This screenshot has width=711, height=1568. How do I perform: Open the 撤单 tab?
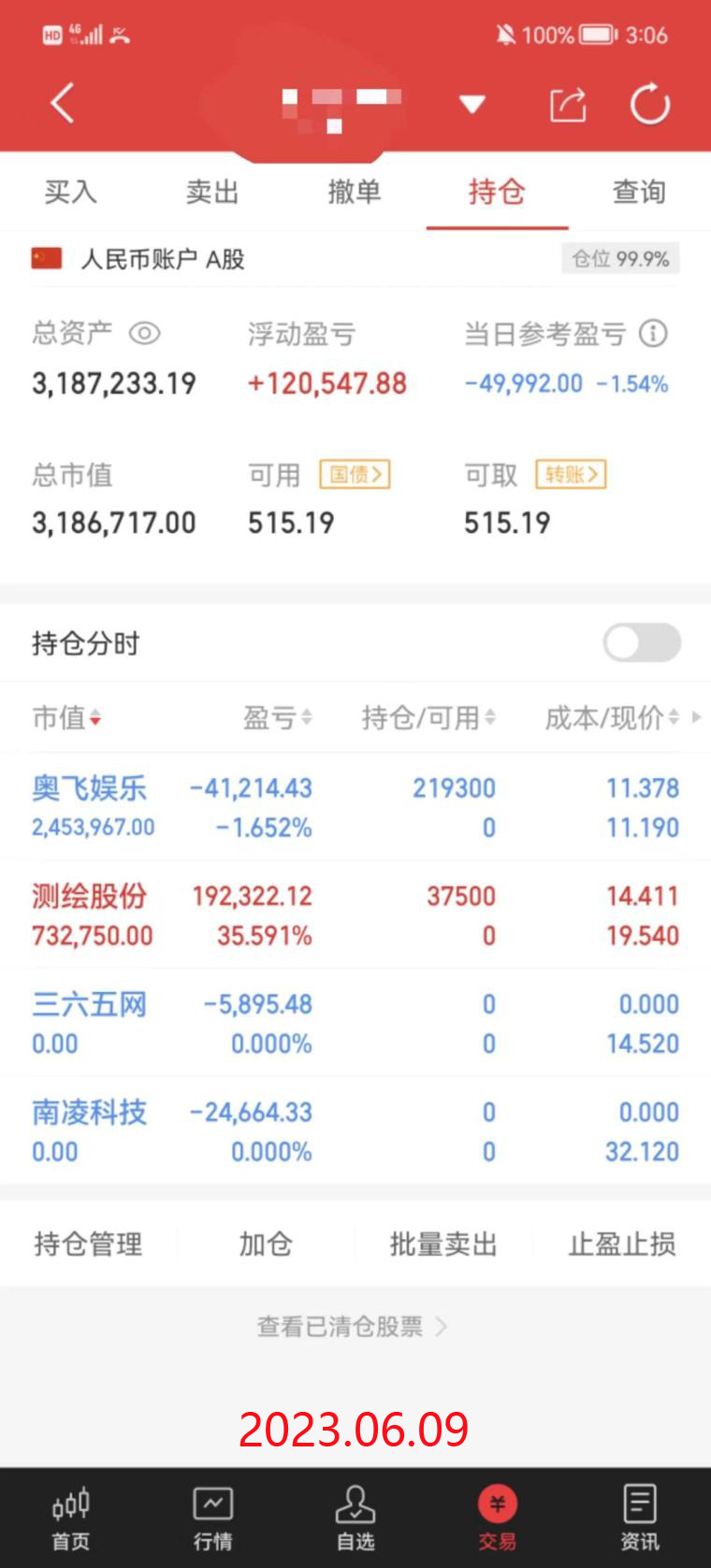click(x=355, y=192)
